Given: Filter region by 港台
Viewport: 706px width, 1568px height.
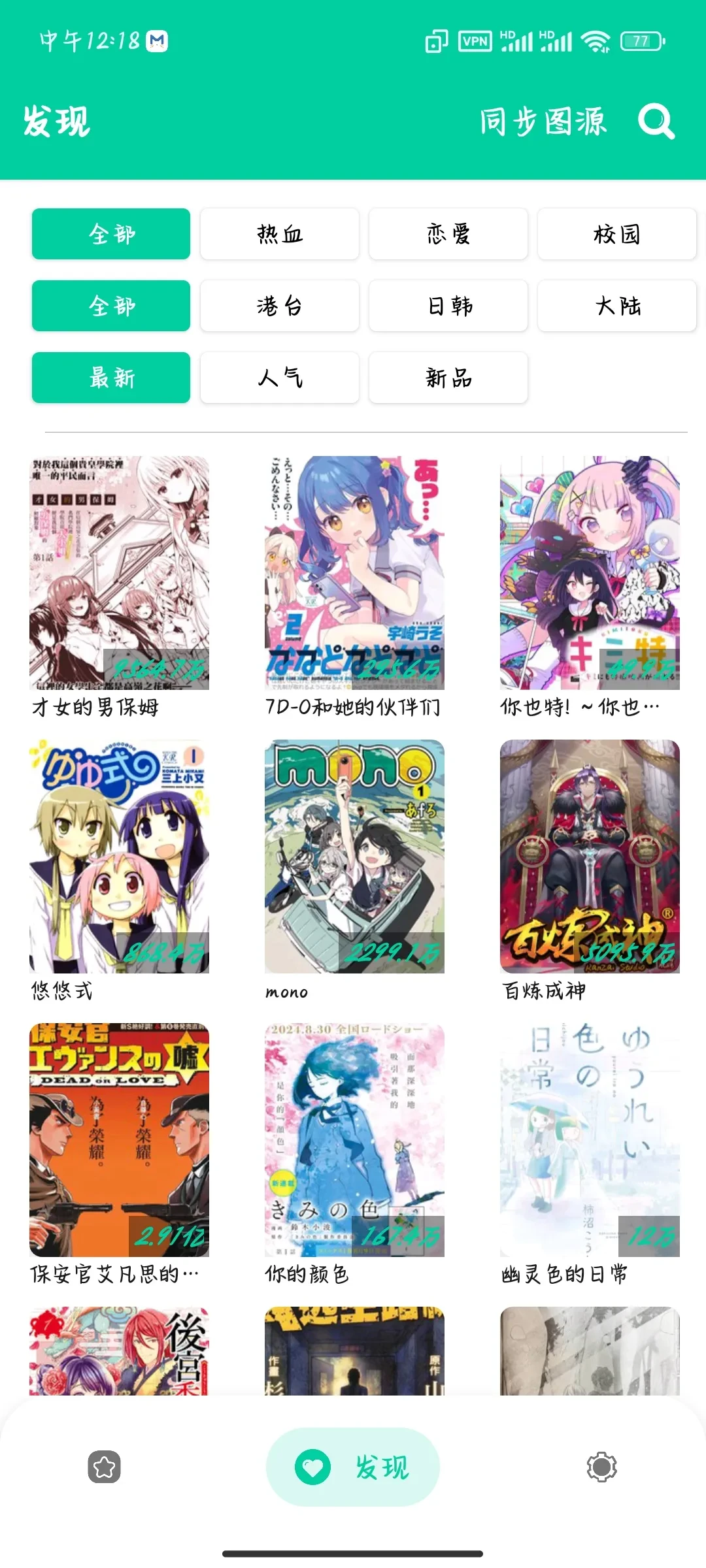Looking at the screenshot, I should click(x=280, y=306).
